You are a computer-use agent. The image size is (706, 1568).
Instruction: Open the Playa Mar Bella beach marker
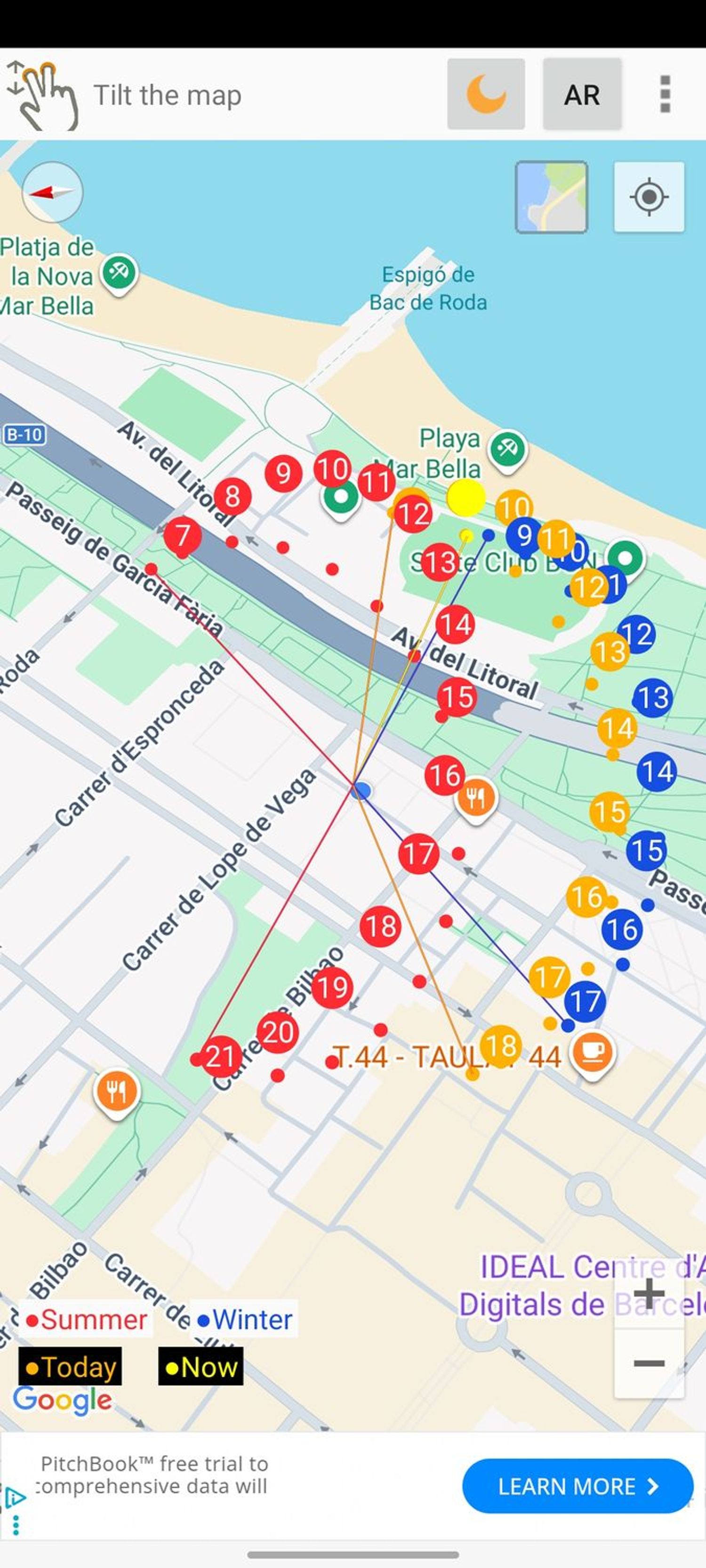point(507,449)
